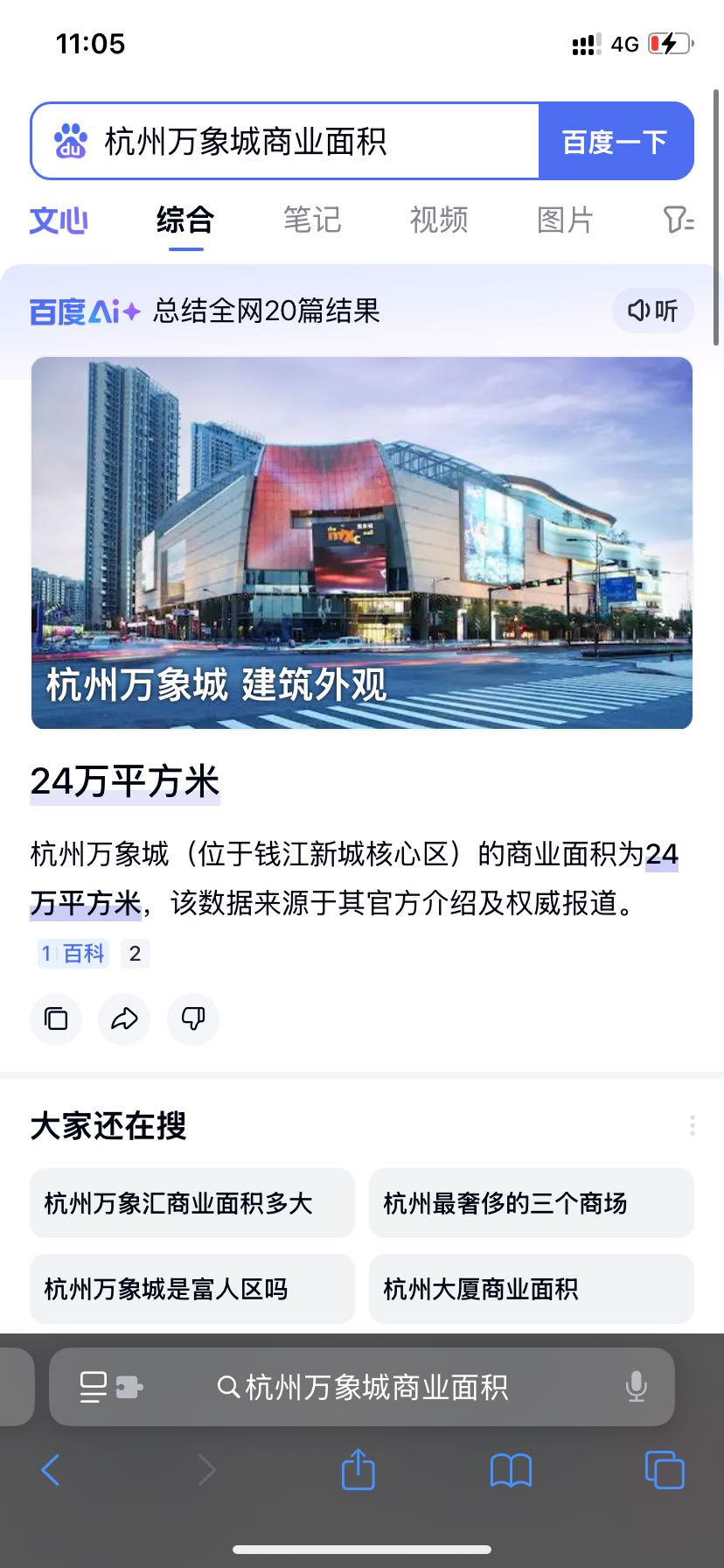Viewport: 724px width, 1568px height.
Task: Tap the 百度一下 search button
Action: coord(615,142)
